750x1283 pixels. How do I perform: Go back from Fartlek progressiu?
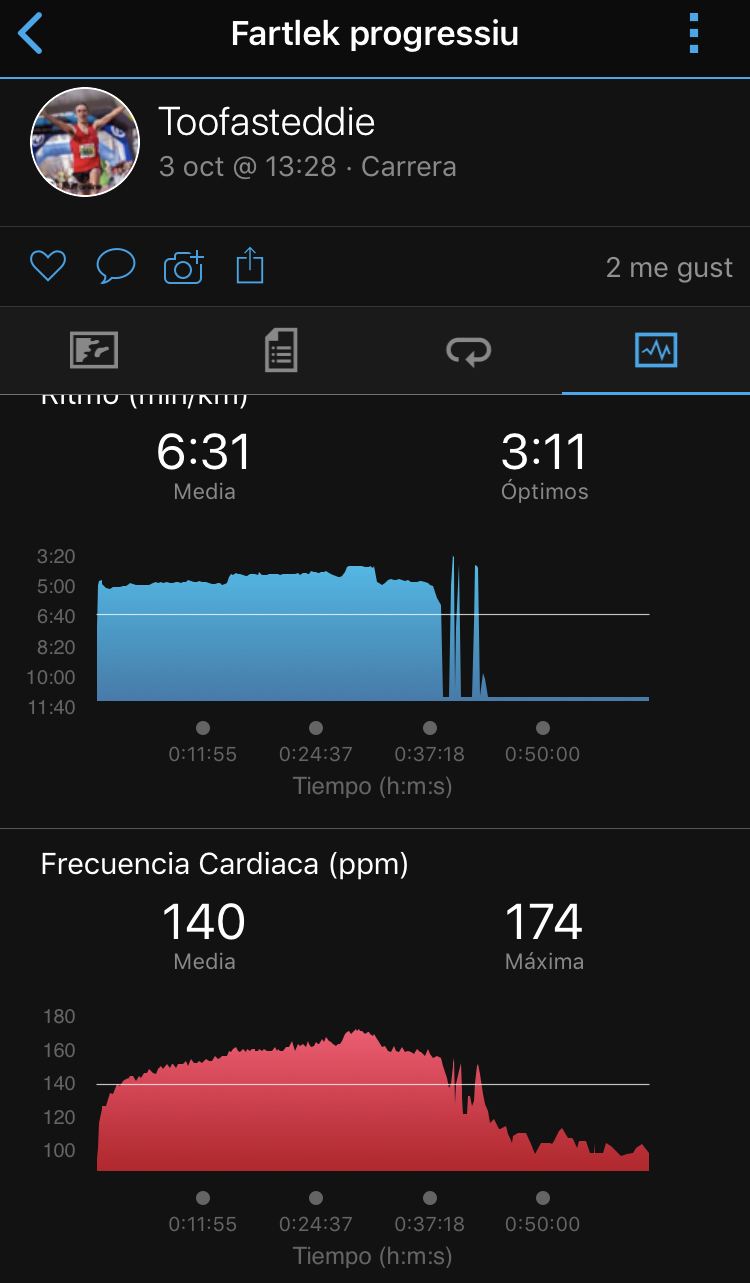(x=32, y=34)
